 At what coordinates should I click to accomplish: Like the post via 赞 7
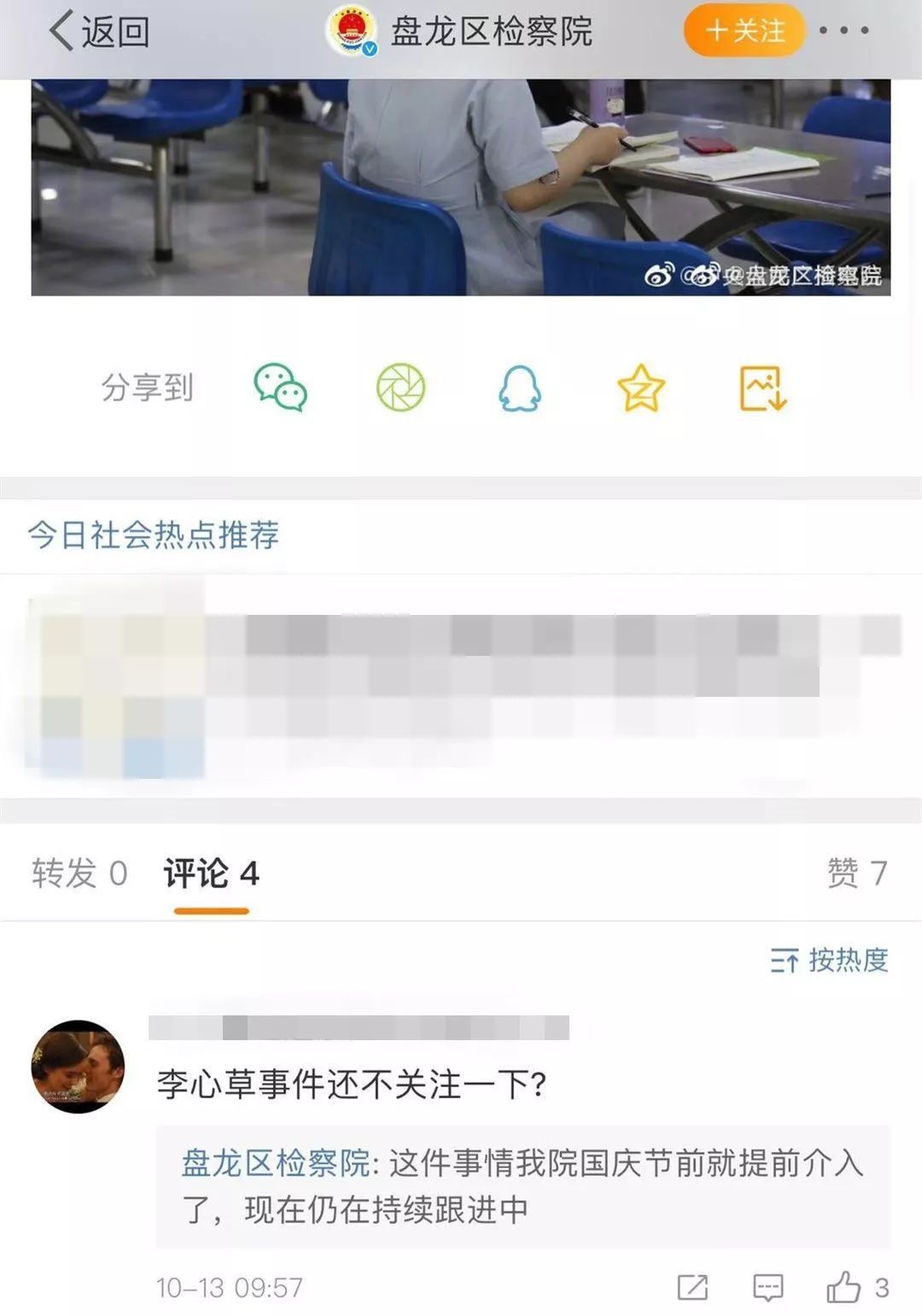coord(856,873)
